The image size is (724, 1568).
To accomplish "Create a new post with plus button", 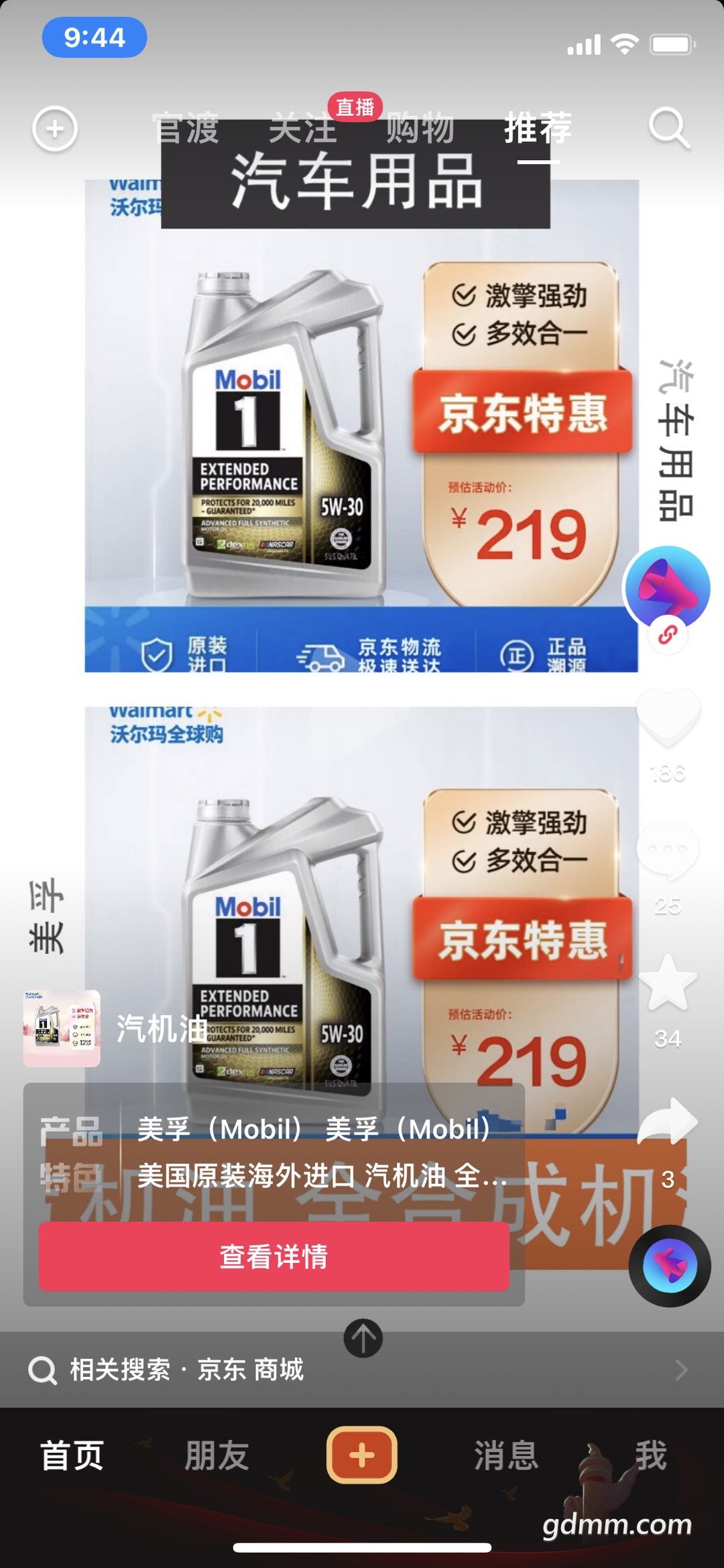I will point(362,1455).
